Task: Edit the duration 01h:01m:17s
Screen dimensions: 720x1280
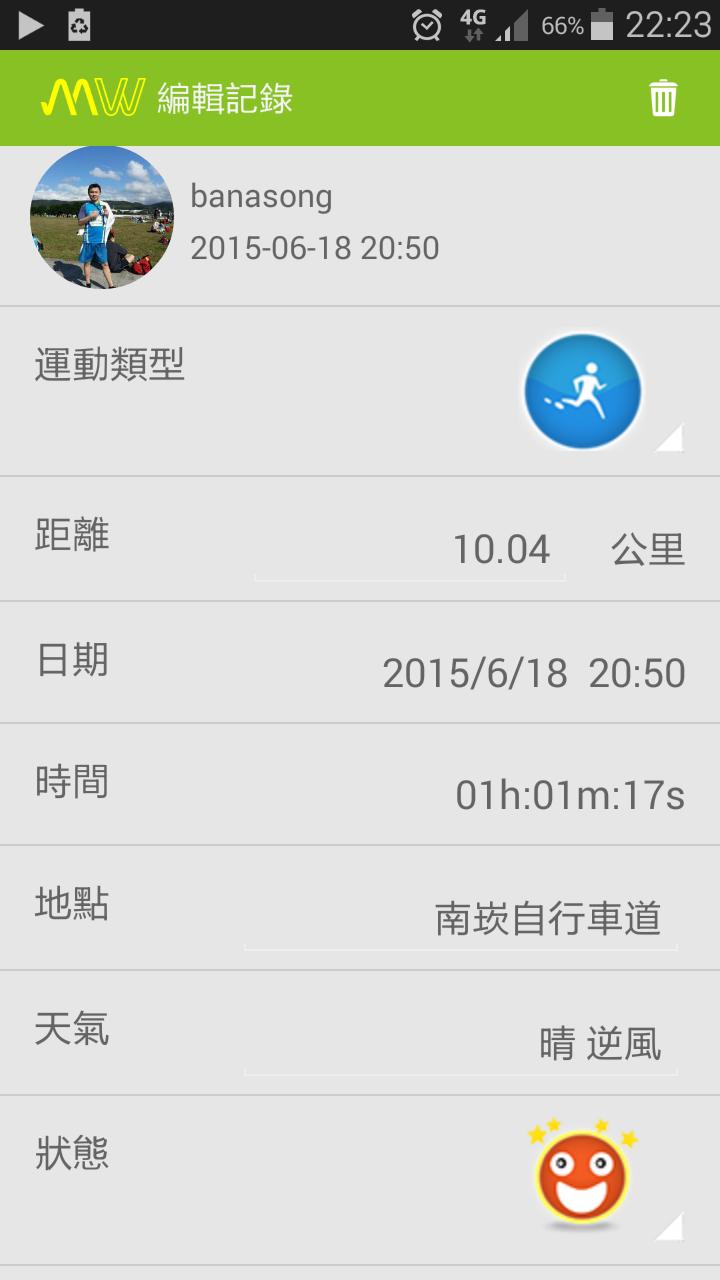Action: coord(569,796)
